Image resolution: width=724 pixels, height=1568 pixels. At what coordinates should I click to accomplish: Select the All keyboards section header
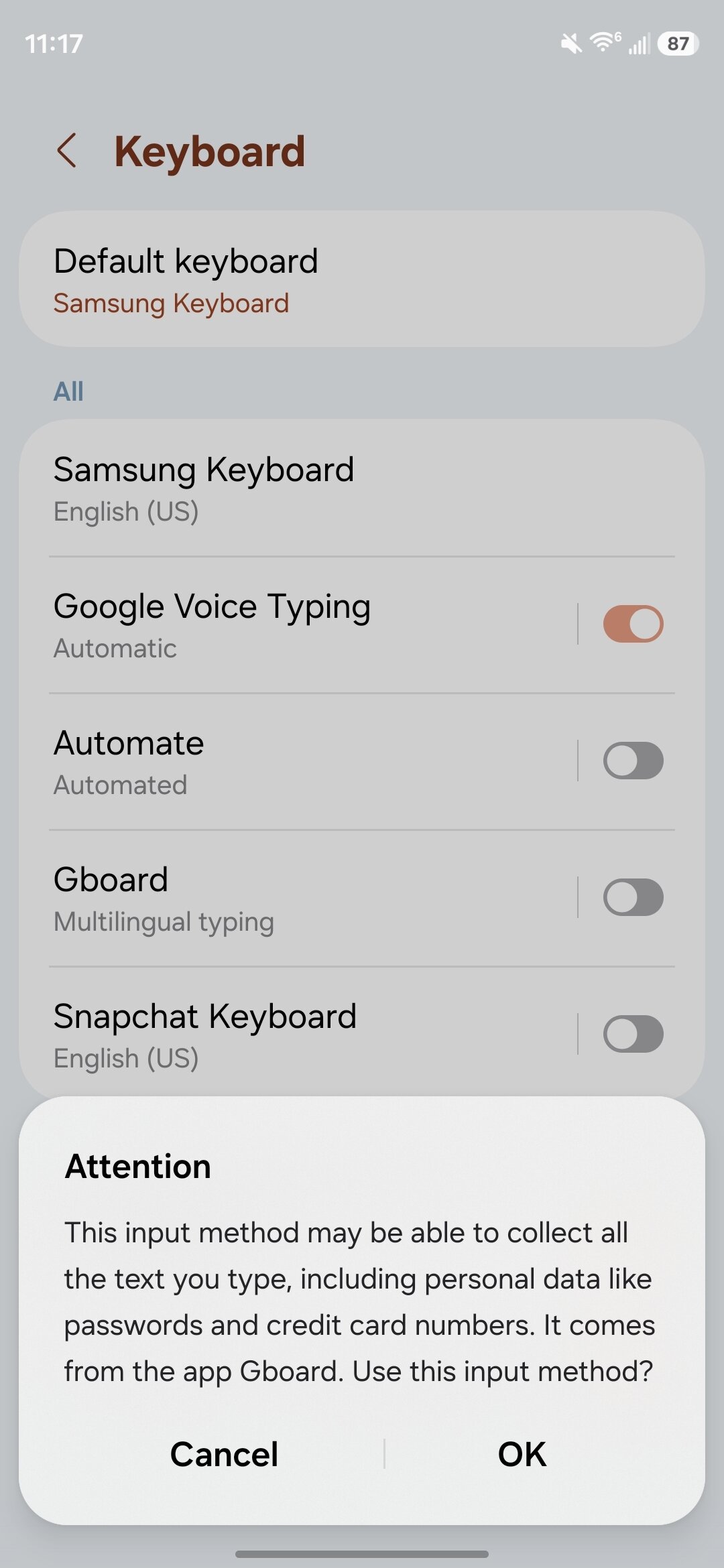68,391
